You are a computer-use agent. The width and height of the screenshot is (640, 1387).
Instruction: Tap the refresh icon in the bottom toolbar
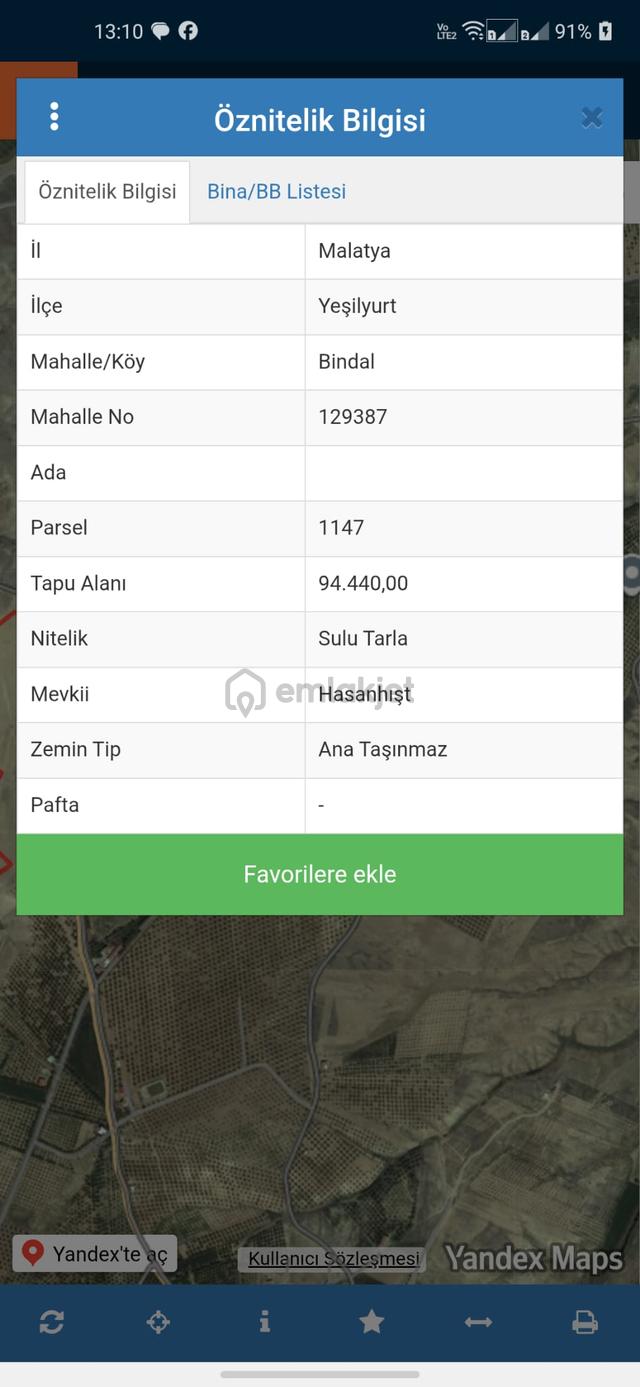click(52, 1322)
